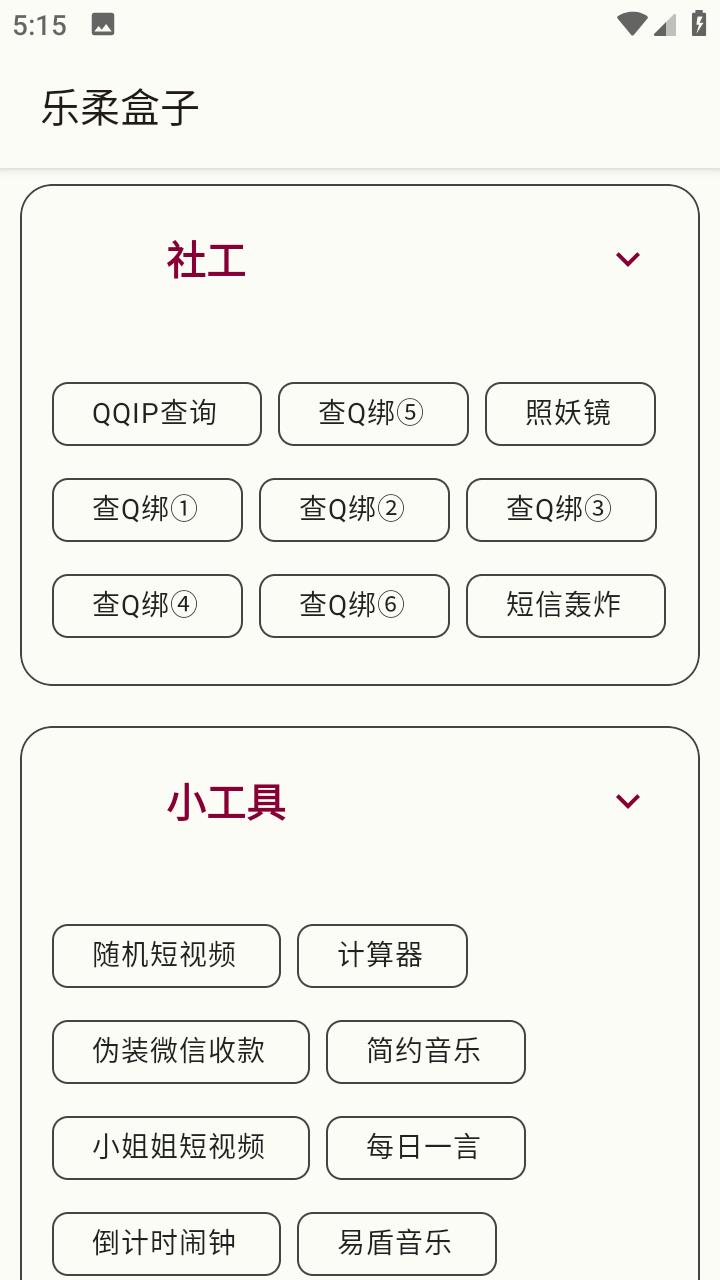Collapse the 小工具 section chevron
Image resolution: width=720 pixels, height=1280 pixels.
coord(627,802)
